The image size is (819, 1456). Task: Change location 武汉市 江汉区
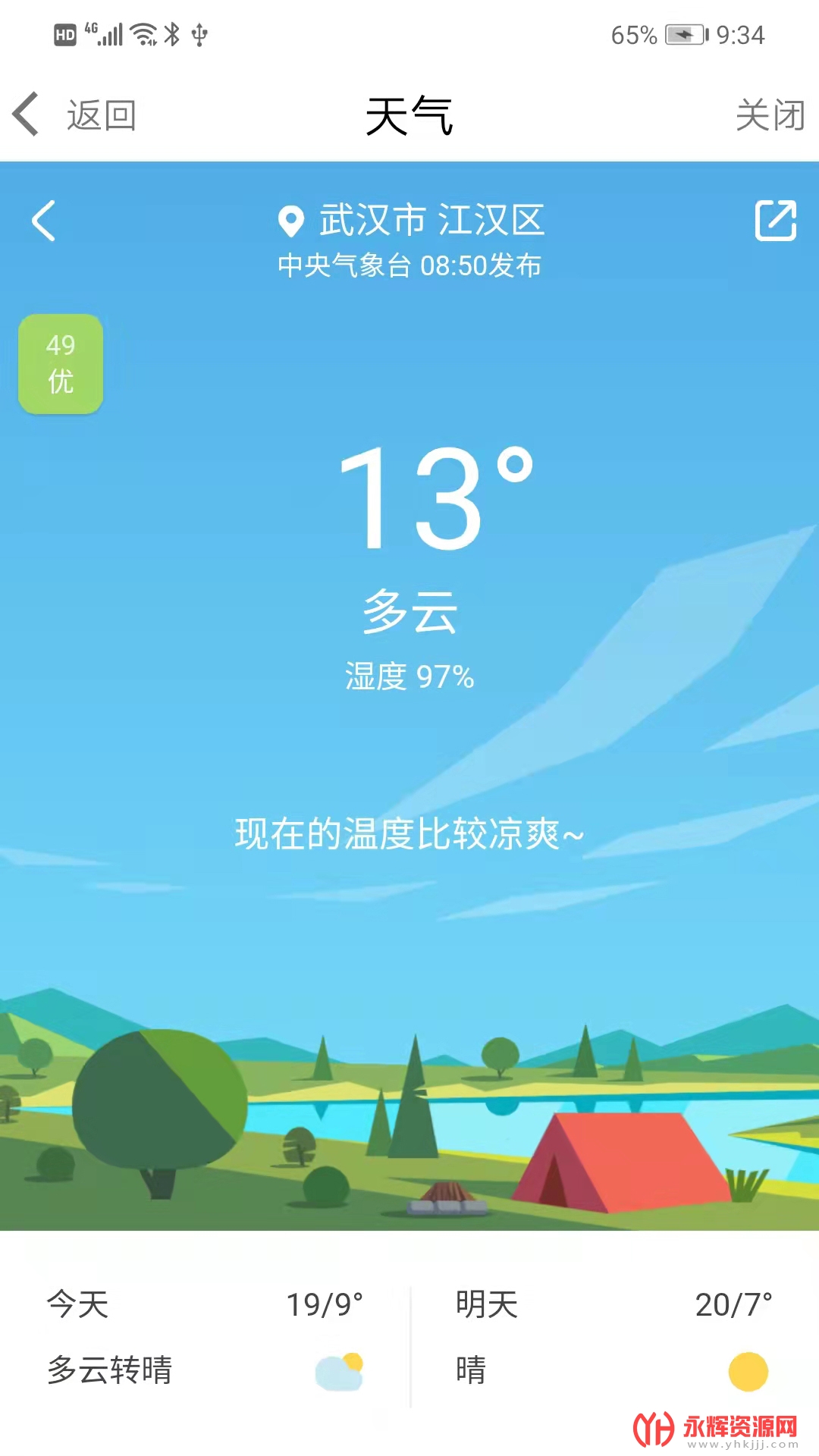click(411, 221)
